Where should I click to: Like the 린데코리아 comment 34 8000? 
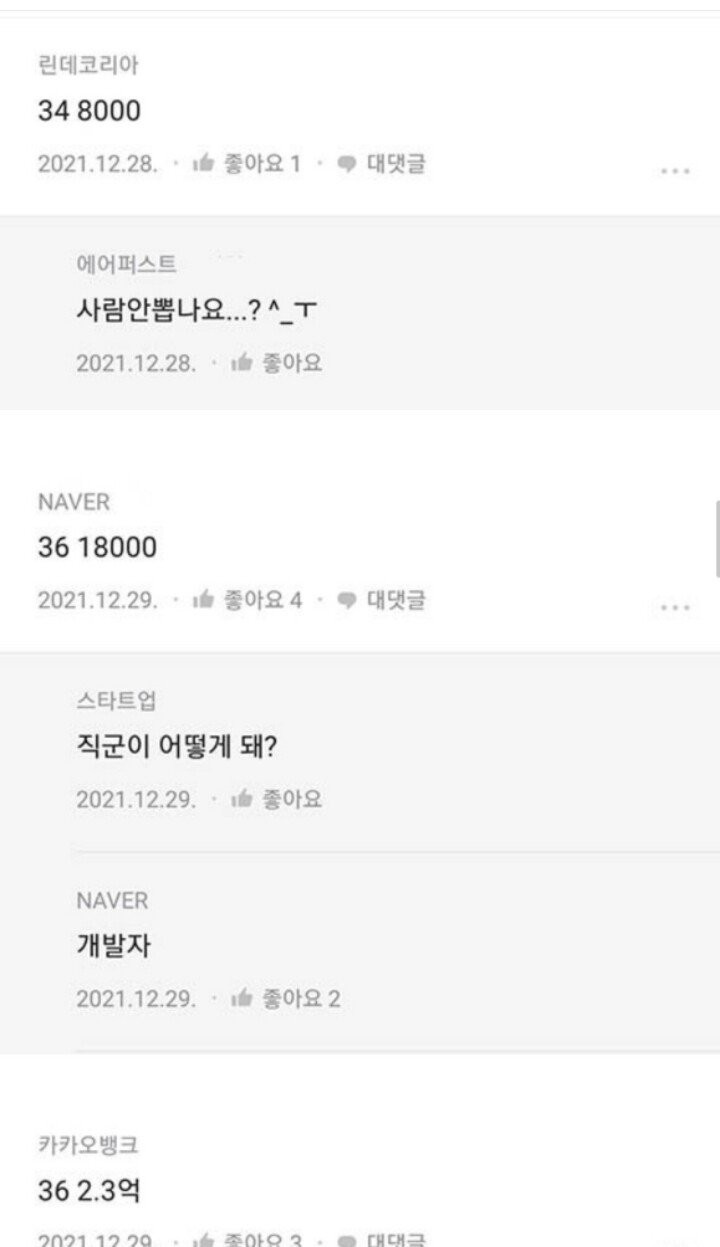(246, 164)
